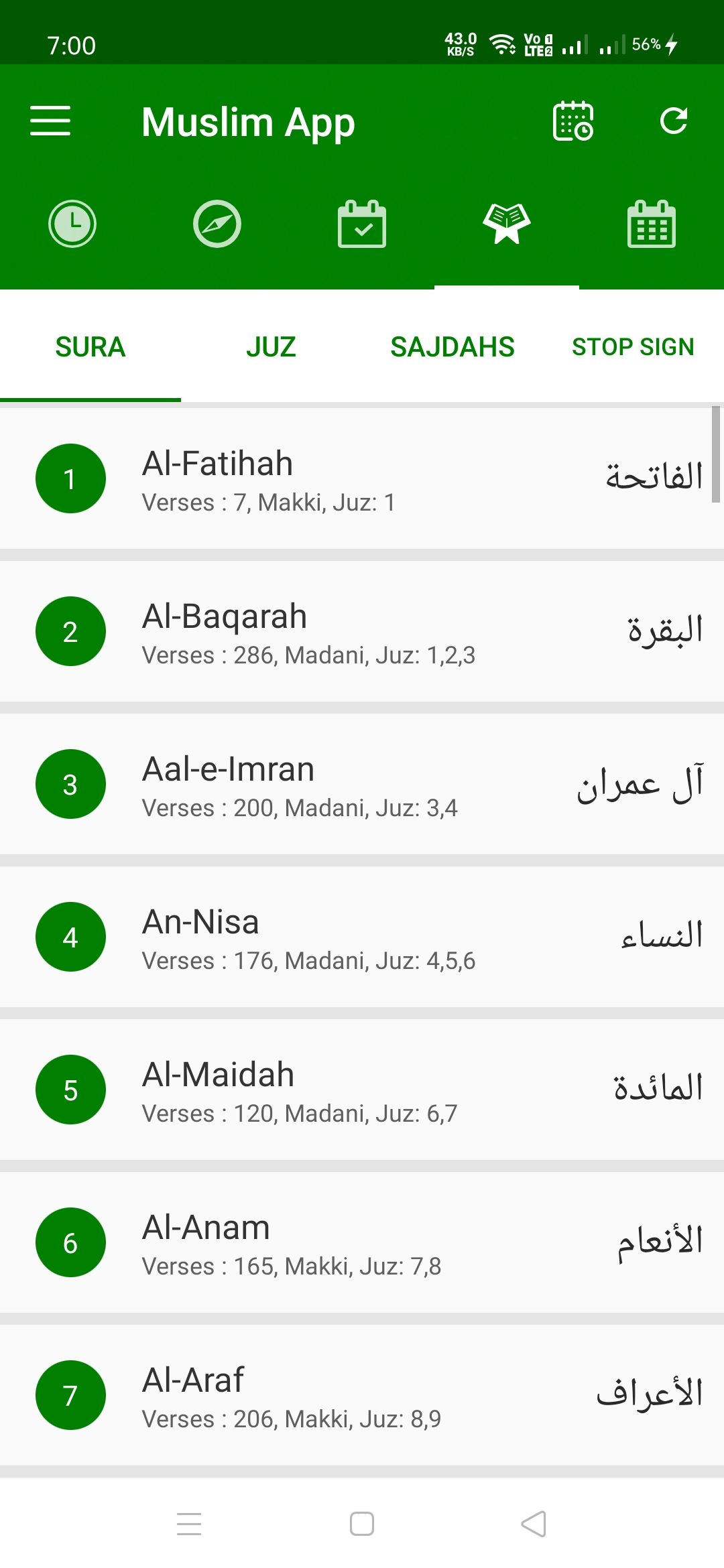This screenshot has height=1568, width=724.
Task: Select the Quran book tab
Action: tap(507, 224)
